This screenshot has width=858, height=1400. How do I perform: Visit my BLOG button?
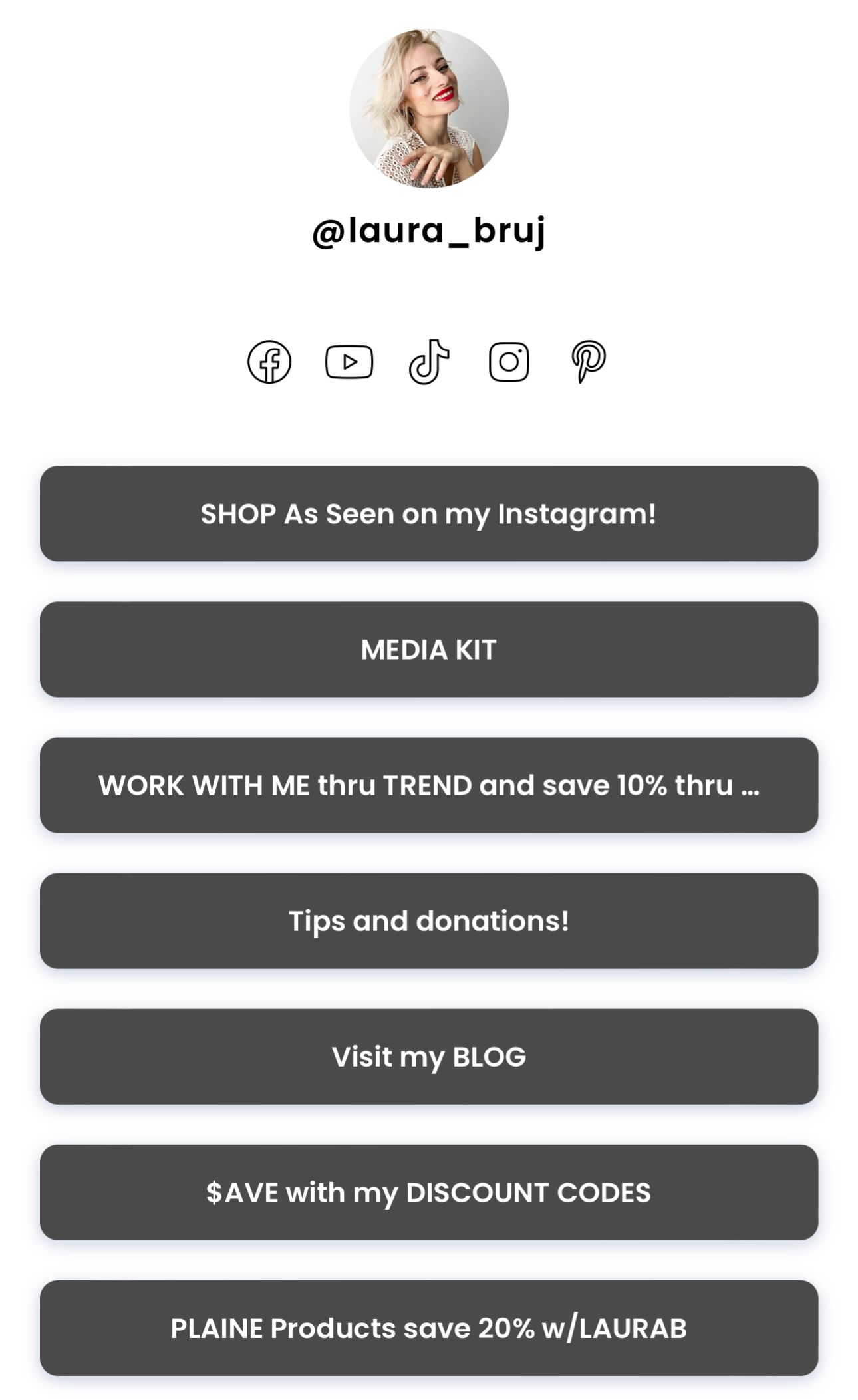tap(429, 1056)
